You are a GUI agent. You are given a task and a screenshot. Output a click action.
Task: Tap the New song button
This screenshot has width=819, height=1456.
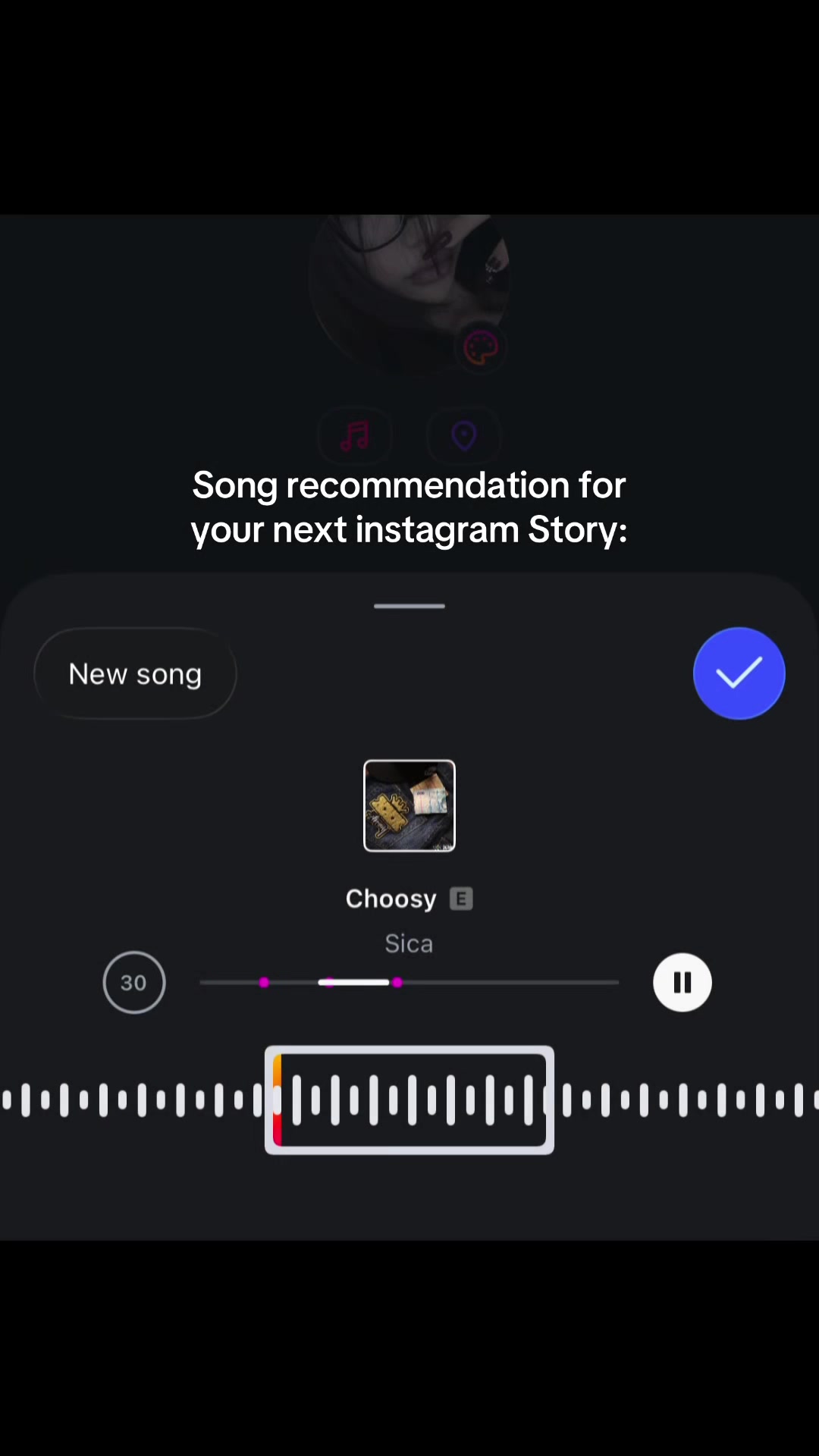pos(135,673)
